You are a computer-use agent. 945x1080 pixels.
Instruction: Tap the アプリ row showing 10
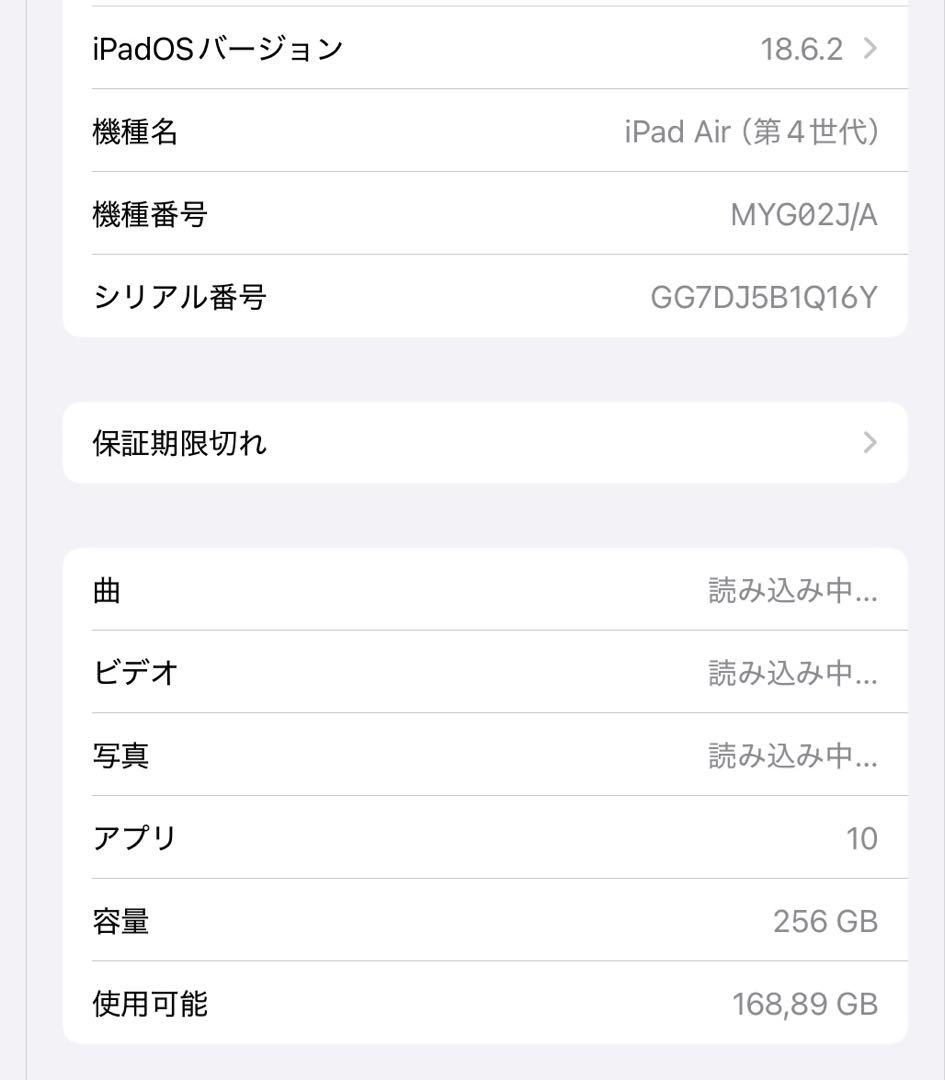(470, 838)
